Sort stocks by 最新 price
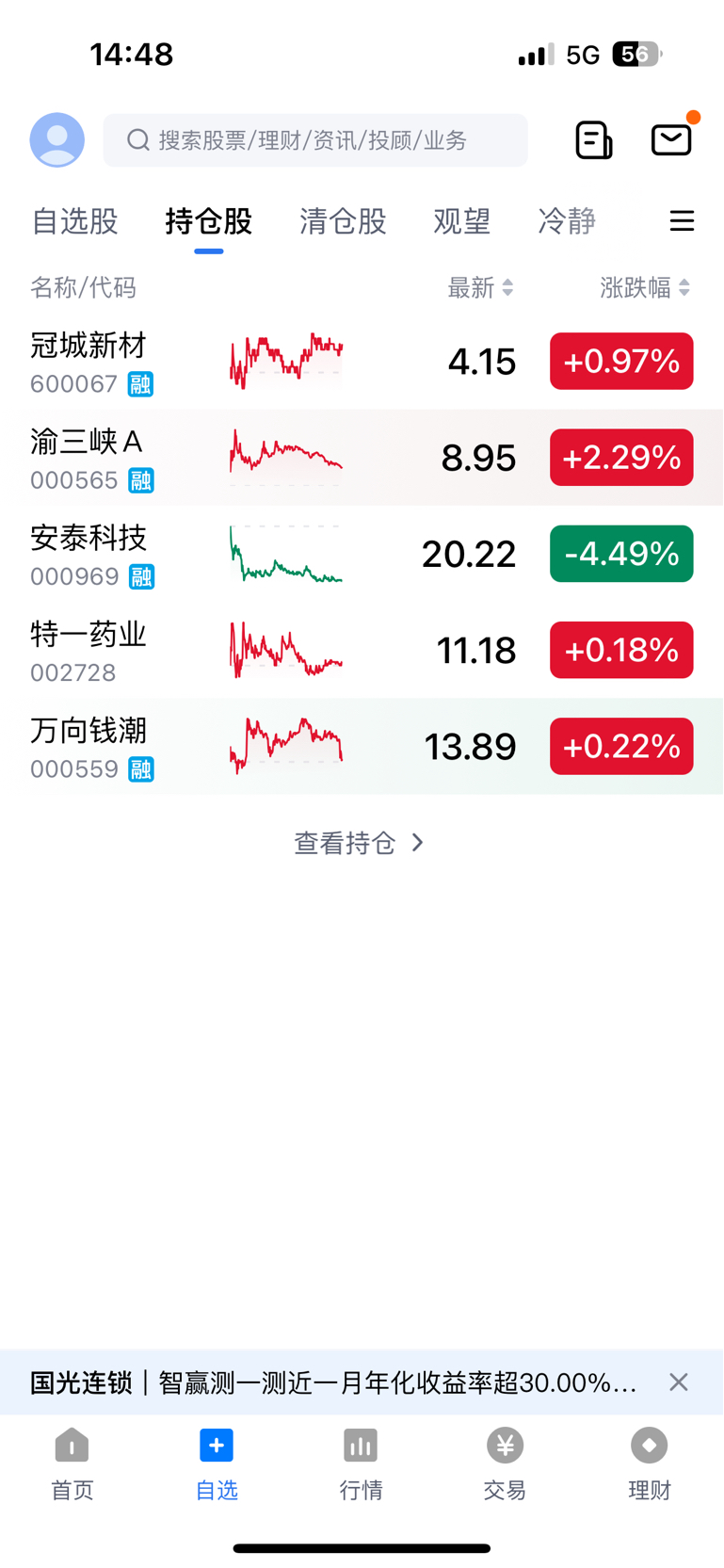724x1568 pixels. click(x=480, y=287)
